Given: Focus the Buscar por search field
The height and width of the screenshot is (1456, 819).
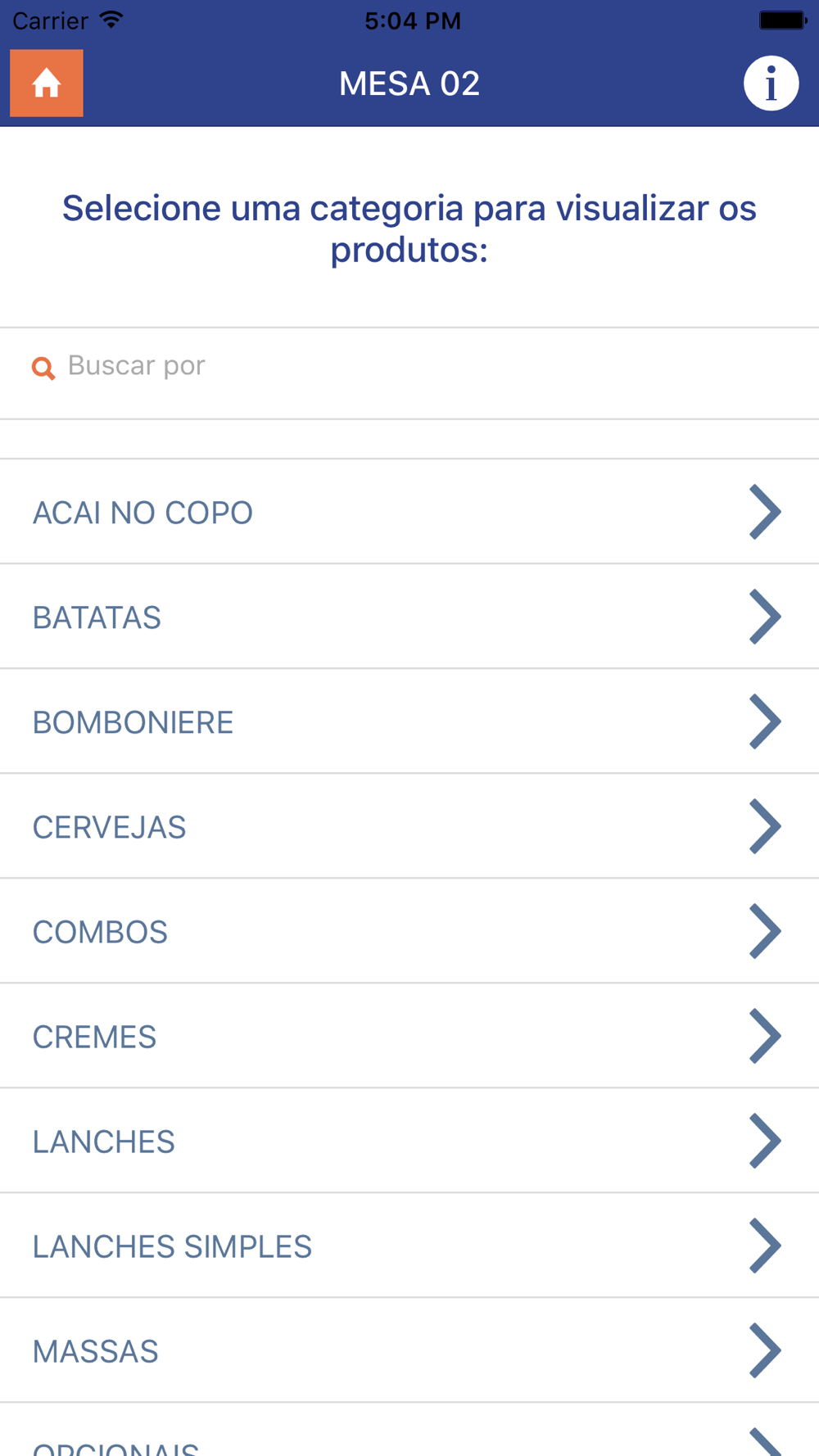Looking at the screenshot, I should [409, 366].
